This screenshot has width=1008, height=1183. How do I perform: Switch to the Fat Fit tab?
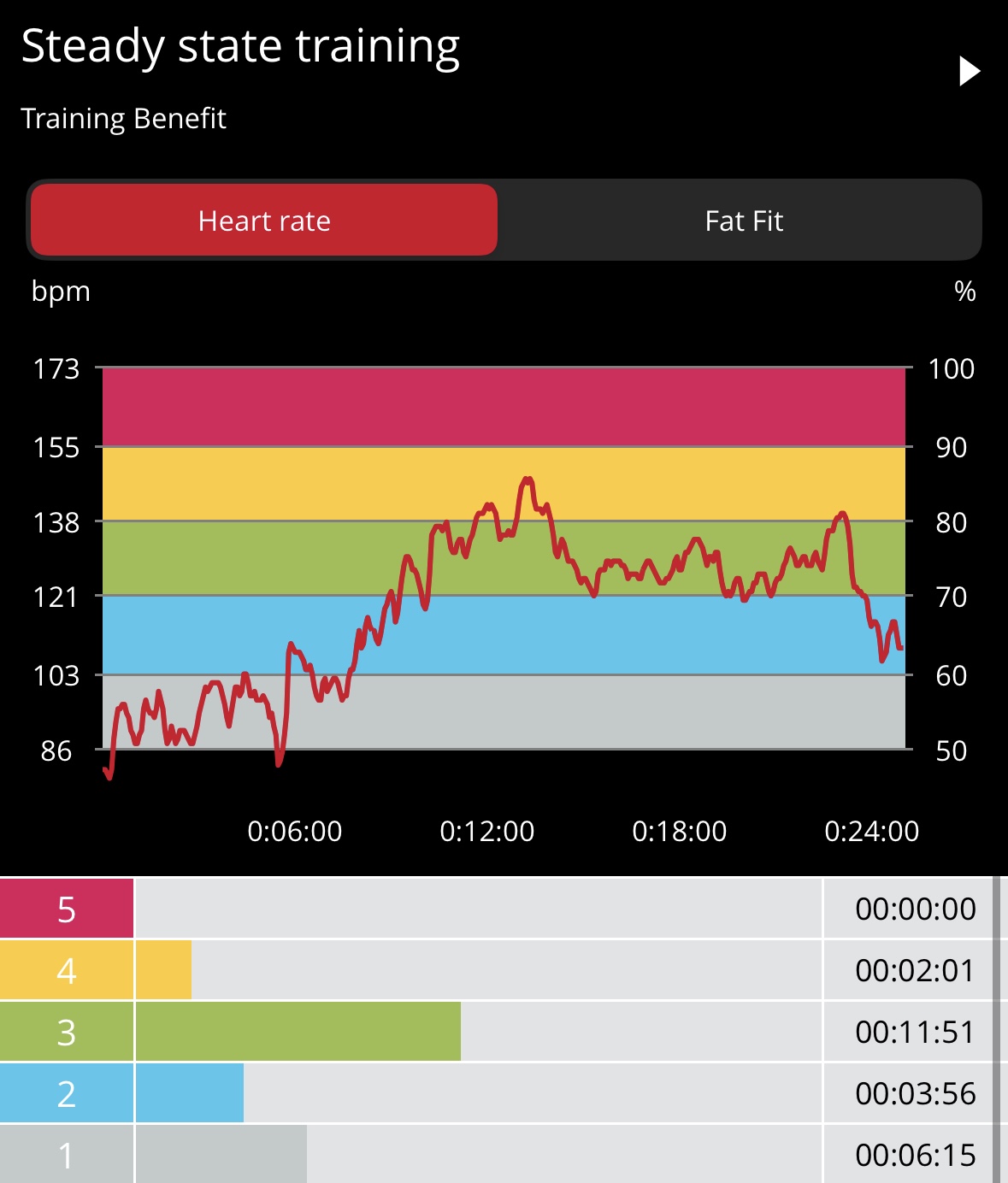point(743,221)
